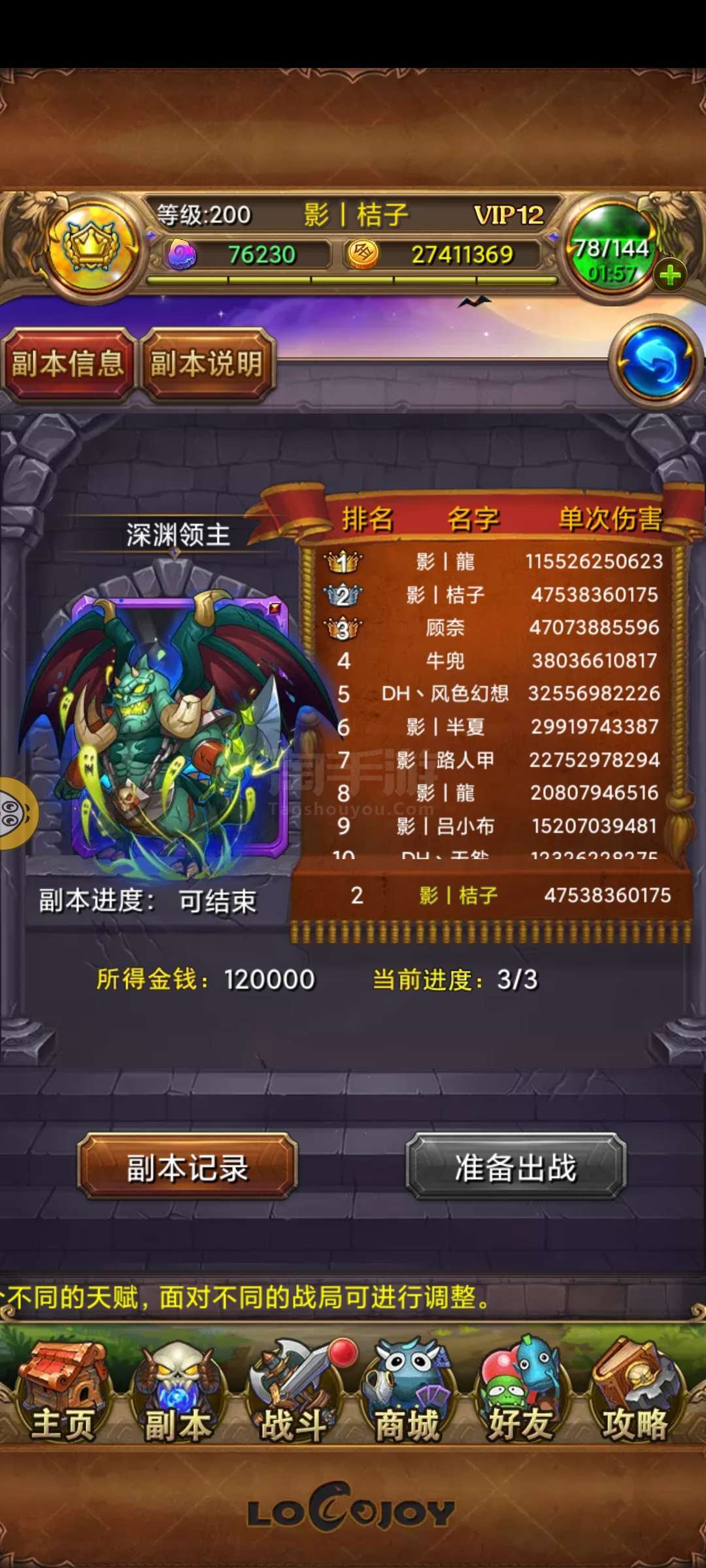The height and width of the screenshot is (1568, 706).
Task: Open 副本记录 dungeon records
Action: [188, 1168]
